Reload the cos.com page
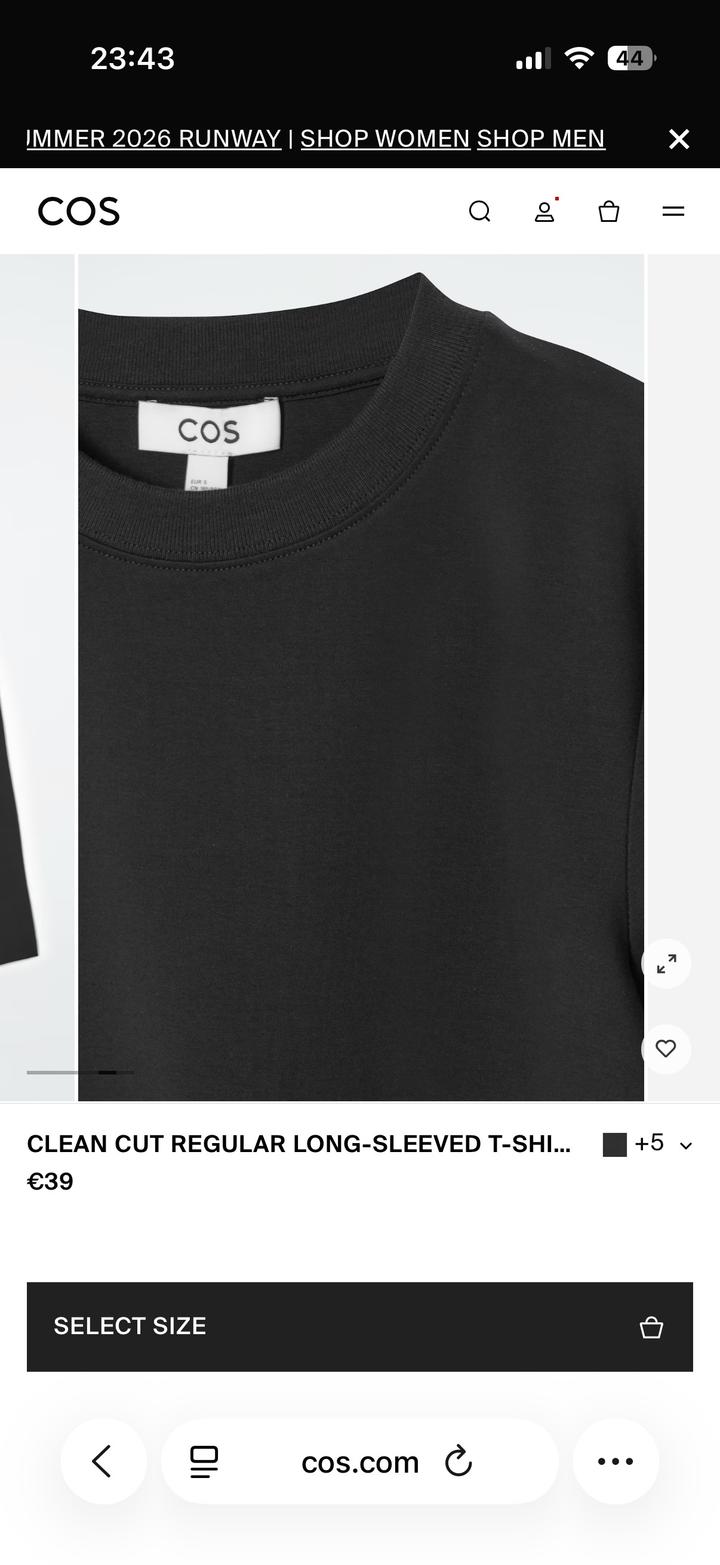Viewport: 720px width, 1565px height. (458, 1461)
